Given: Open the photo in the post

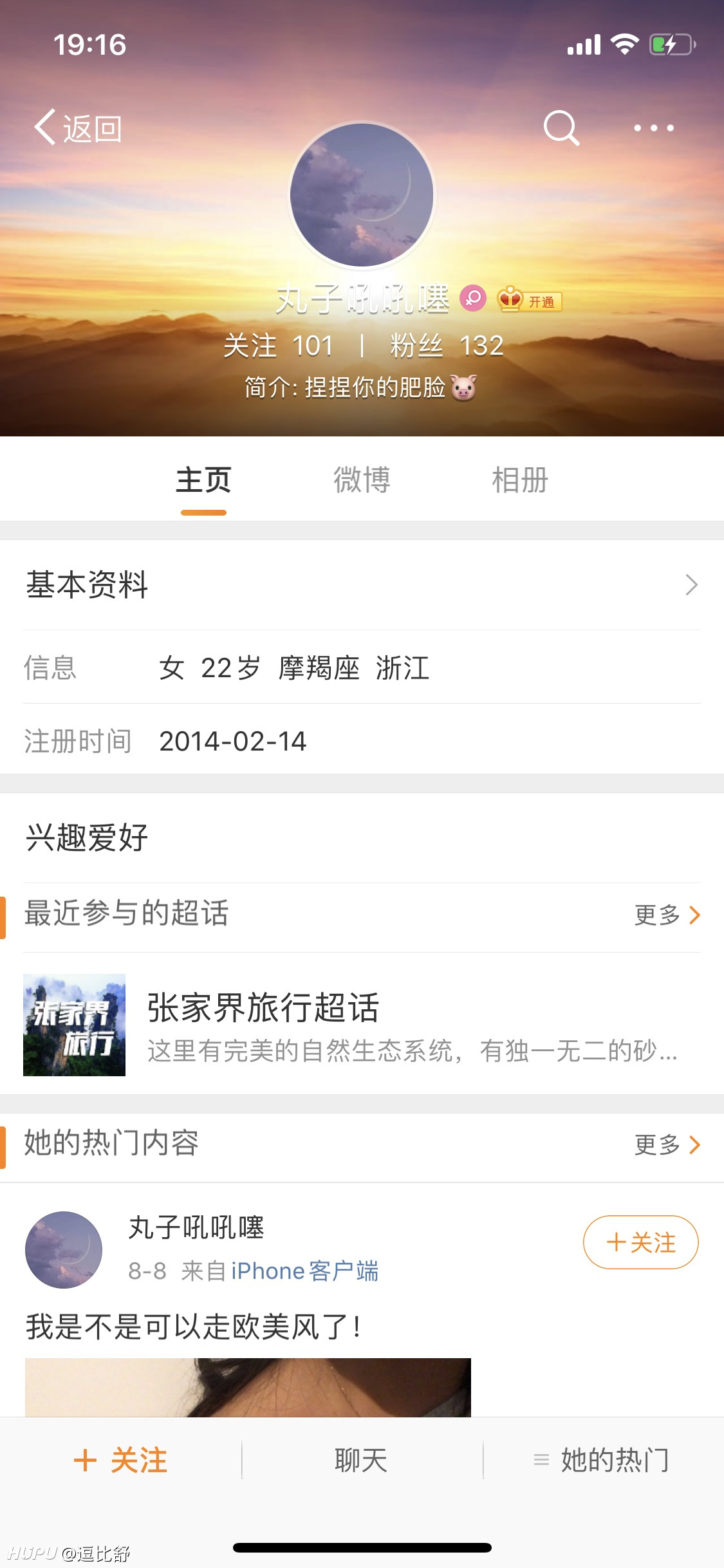Looking at the screenshot, I should pos(248,1387).
